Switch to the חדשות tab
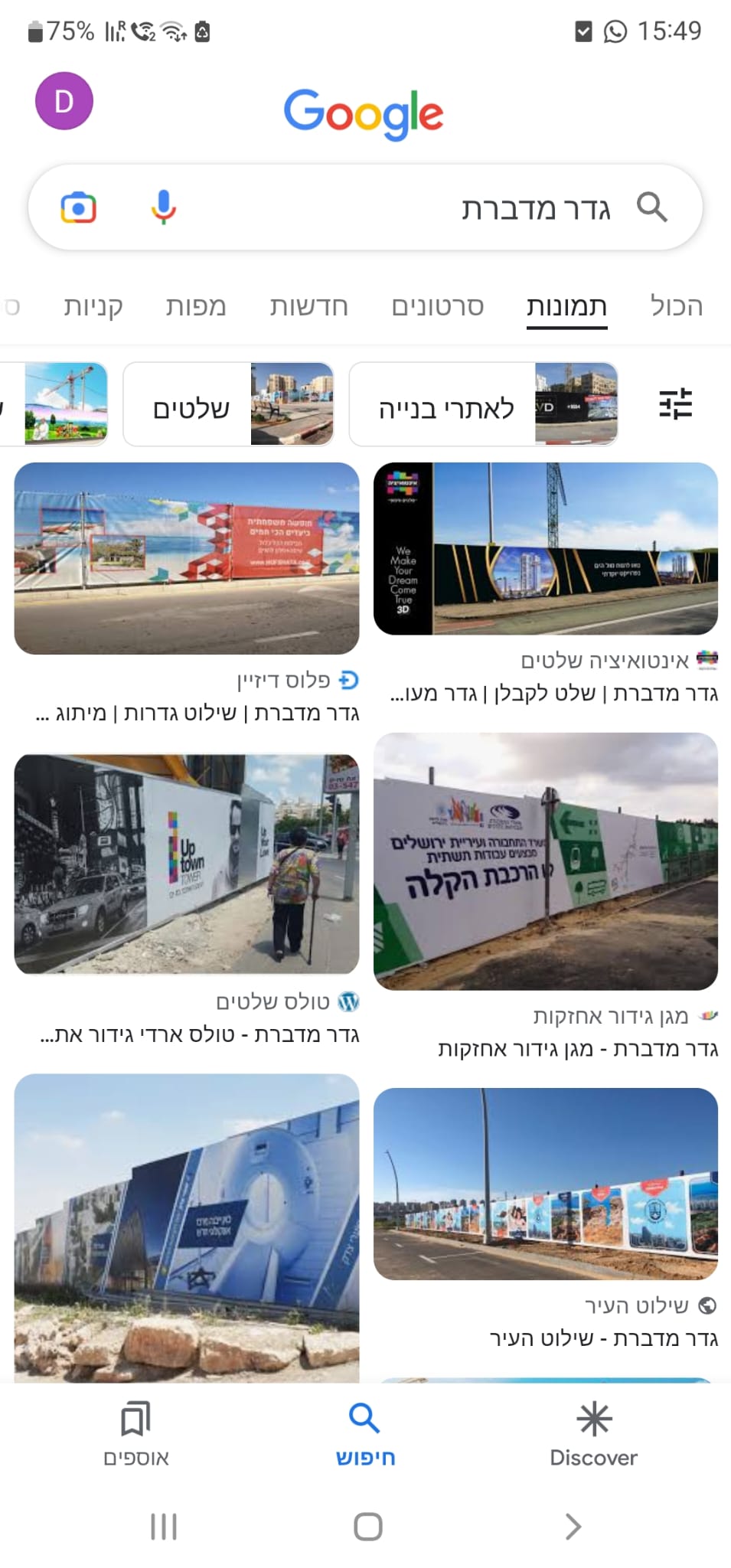The height and width of the screenshot is (1568, 731). tap(308, 306)
